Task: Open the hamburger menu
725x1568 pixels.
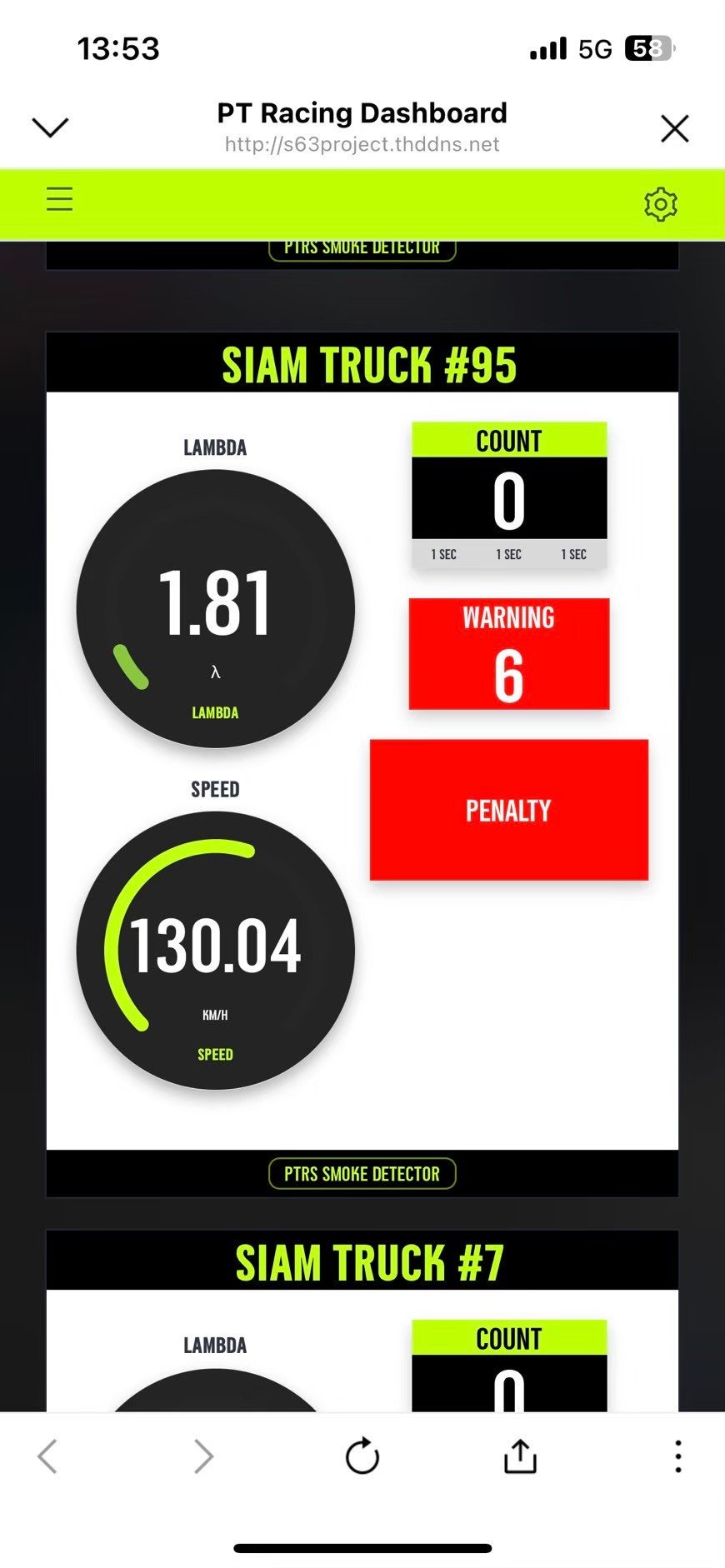Action: (x=59, y=199)
